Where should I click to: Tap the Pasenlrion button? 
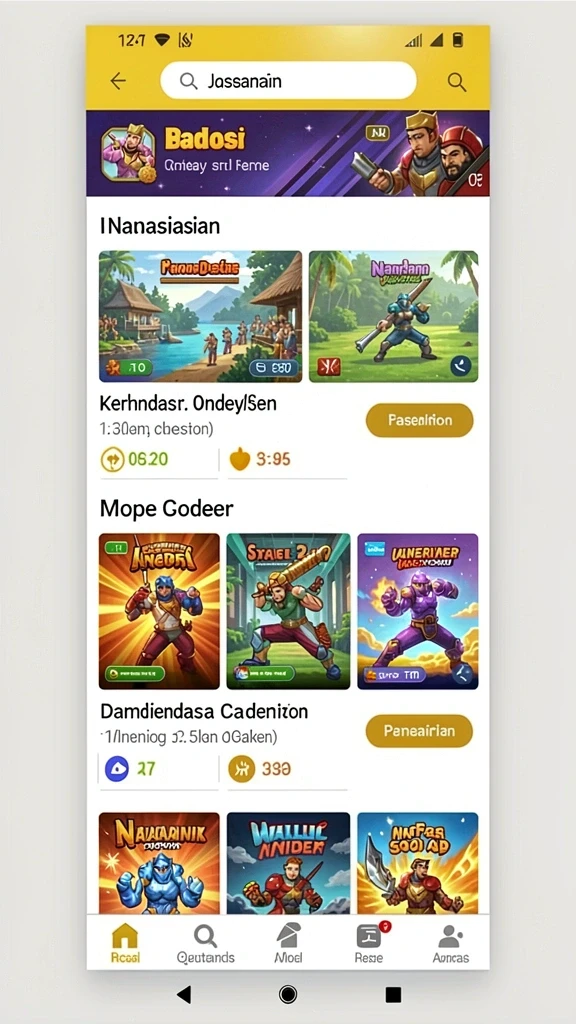(419, 420)
